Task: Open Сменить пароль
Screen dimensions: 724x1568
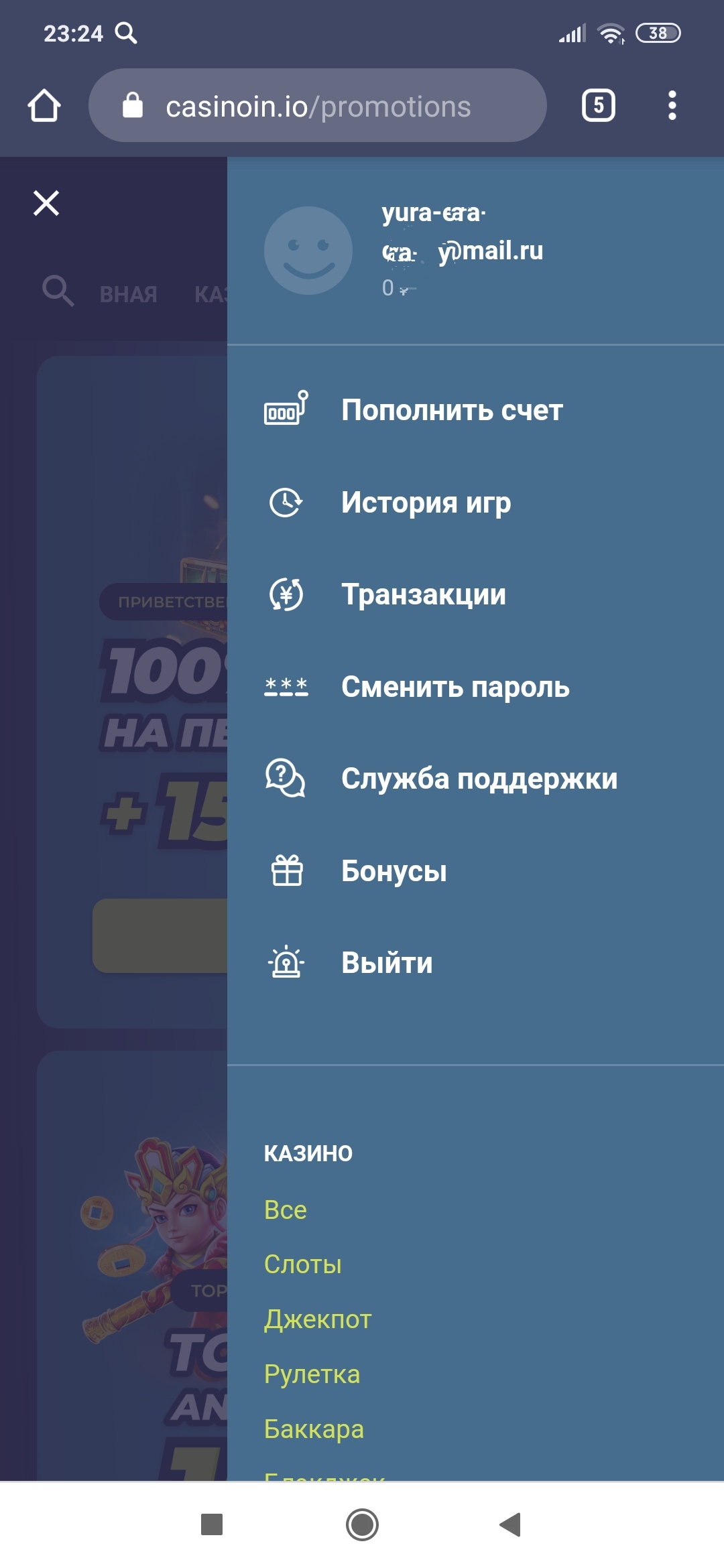Action: click(x=455, y=687)
